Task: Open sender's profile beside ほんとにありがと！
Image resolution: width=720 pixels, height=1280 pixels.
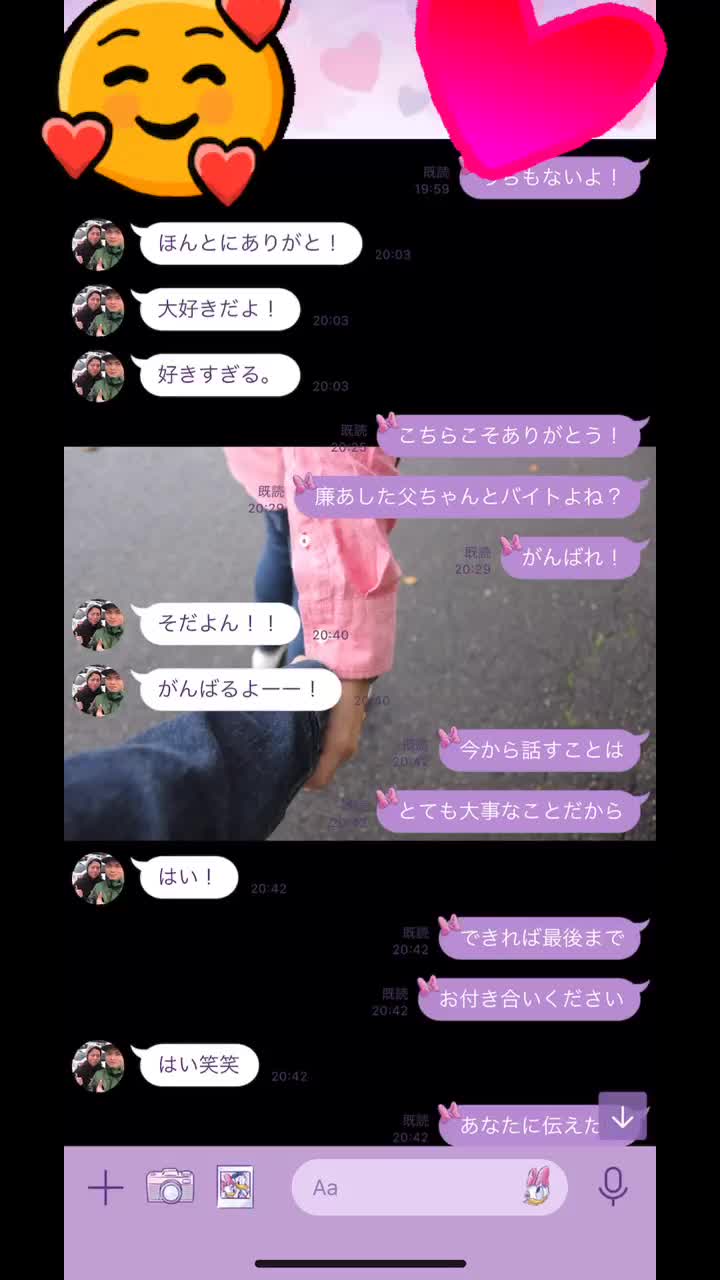Action: (x=98, y=245)
